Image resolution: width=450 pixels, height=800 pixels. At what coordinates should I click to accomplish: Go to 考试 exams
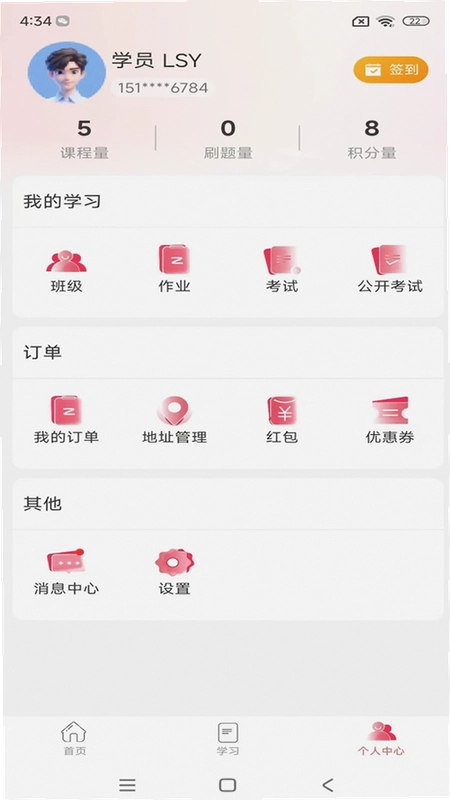[282, 270]
